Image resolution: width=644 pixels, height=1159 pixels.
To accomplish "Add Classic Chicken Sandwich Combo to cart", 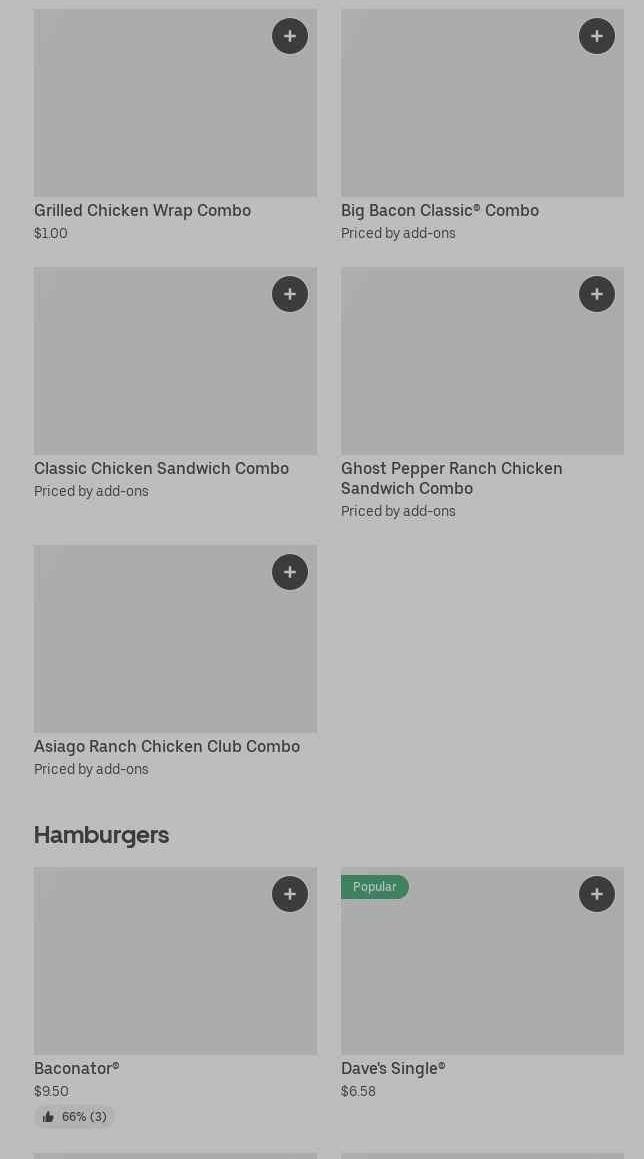I will click(x=290, y=295).
